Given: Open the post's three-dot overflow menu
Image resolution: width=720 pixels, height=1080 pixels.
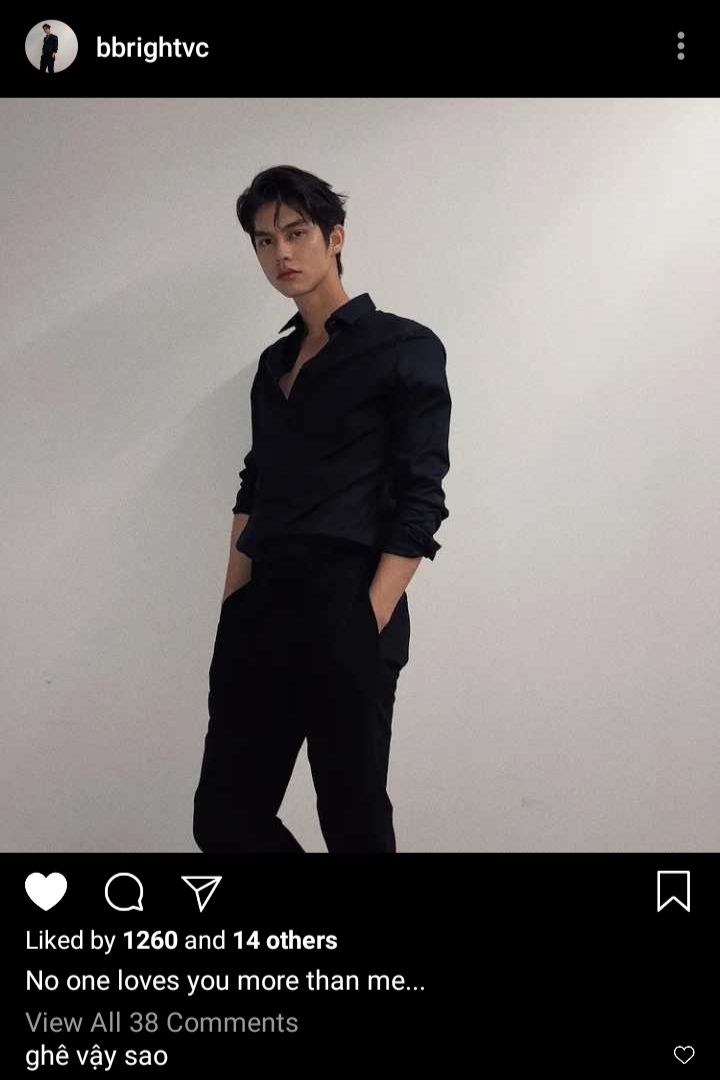Looking at the screenshot, I should tap(681, 46).
